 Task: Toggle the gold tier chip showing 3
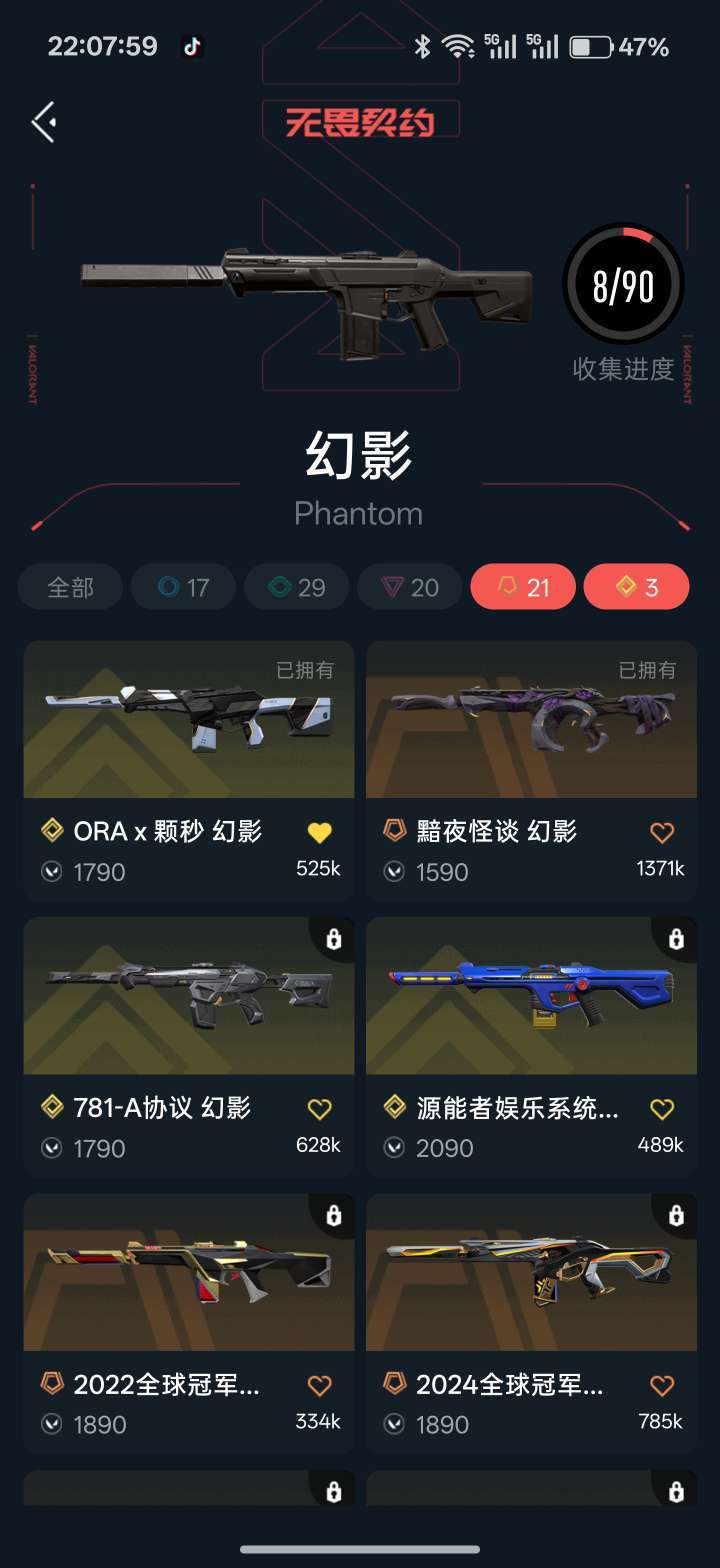tap(636, 587)
